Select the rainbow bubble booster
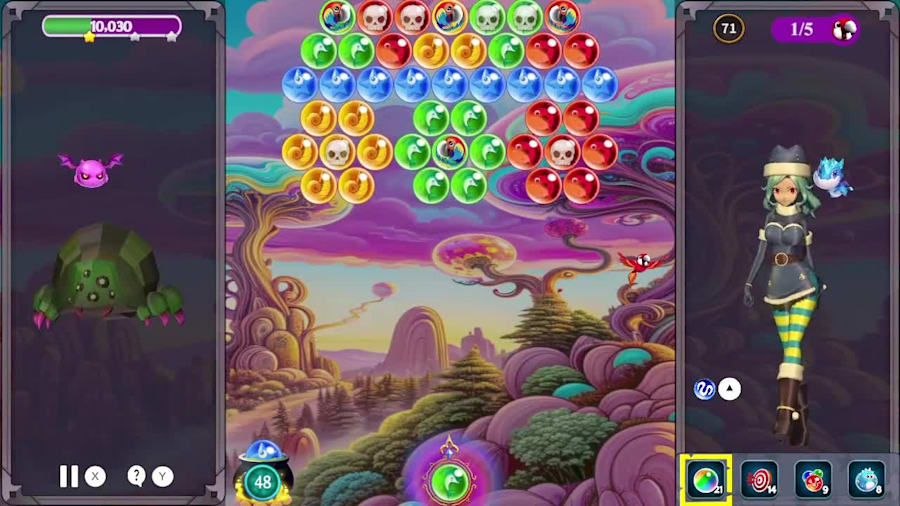 point(707,479)
